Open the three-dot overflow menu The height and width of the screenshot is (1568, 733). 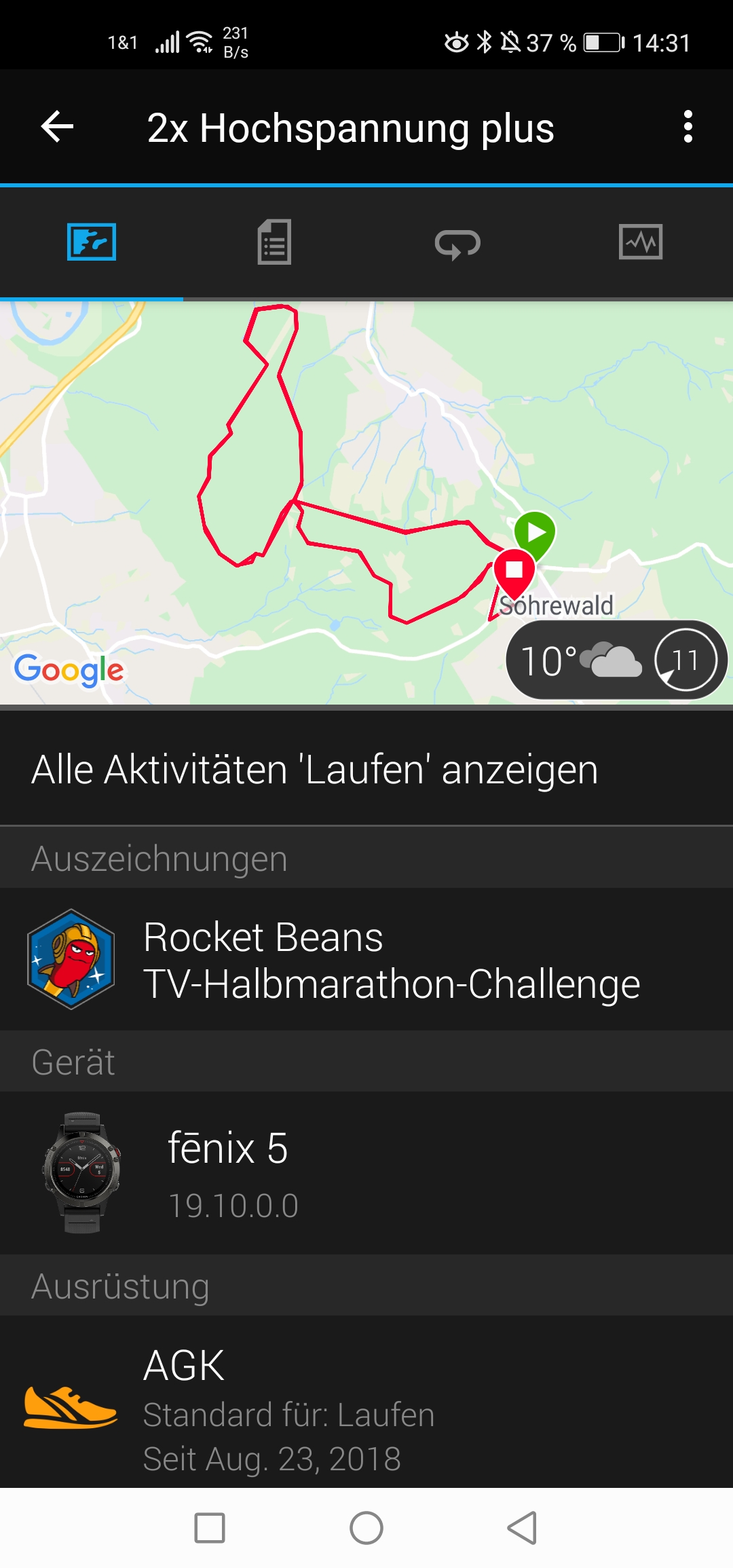point(688,127)
